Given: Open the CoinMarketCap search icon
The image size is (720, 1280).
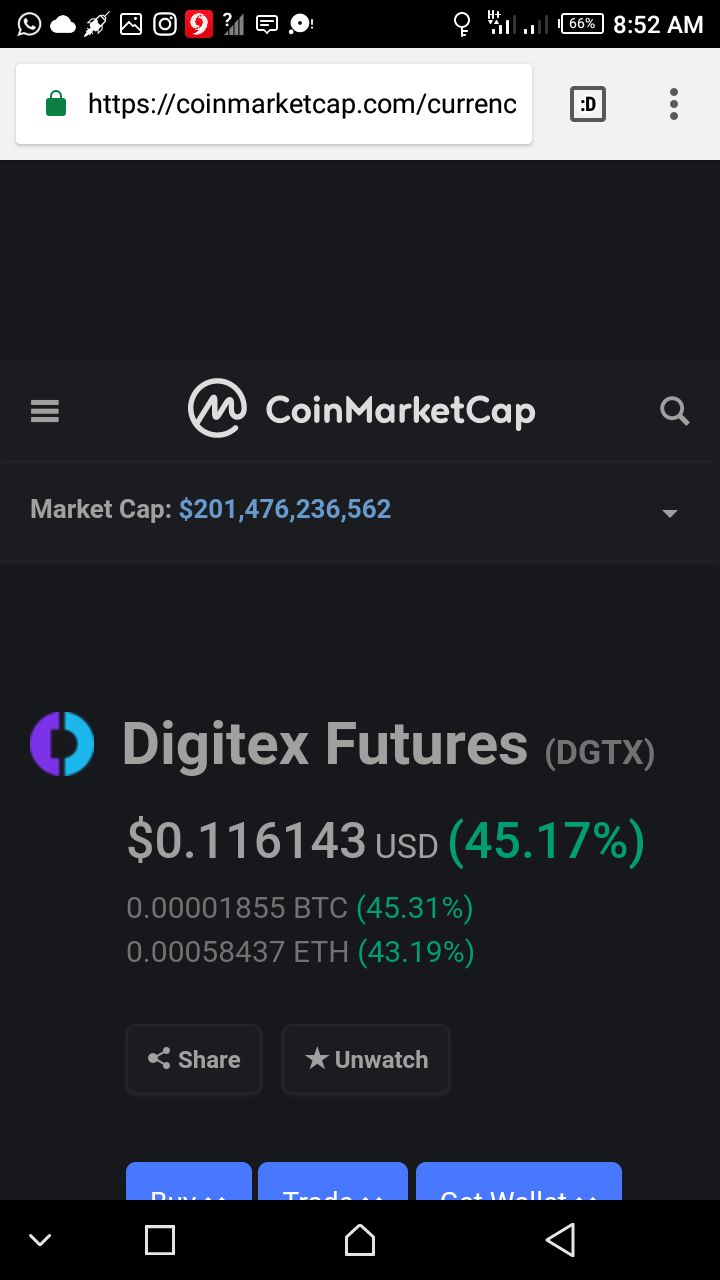Looking at the screenshot, I should [675, 411].
